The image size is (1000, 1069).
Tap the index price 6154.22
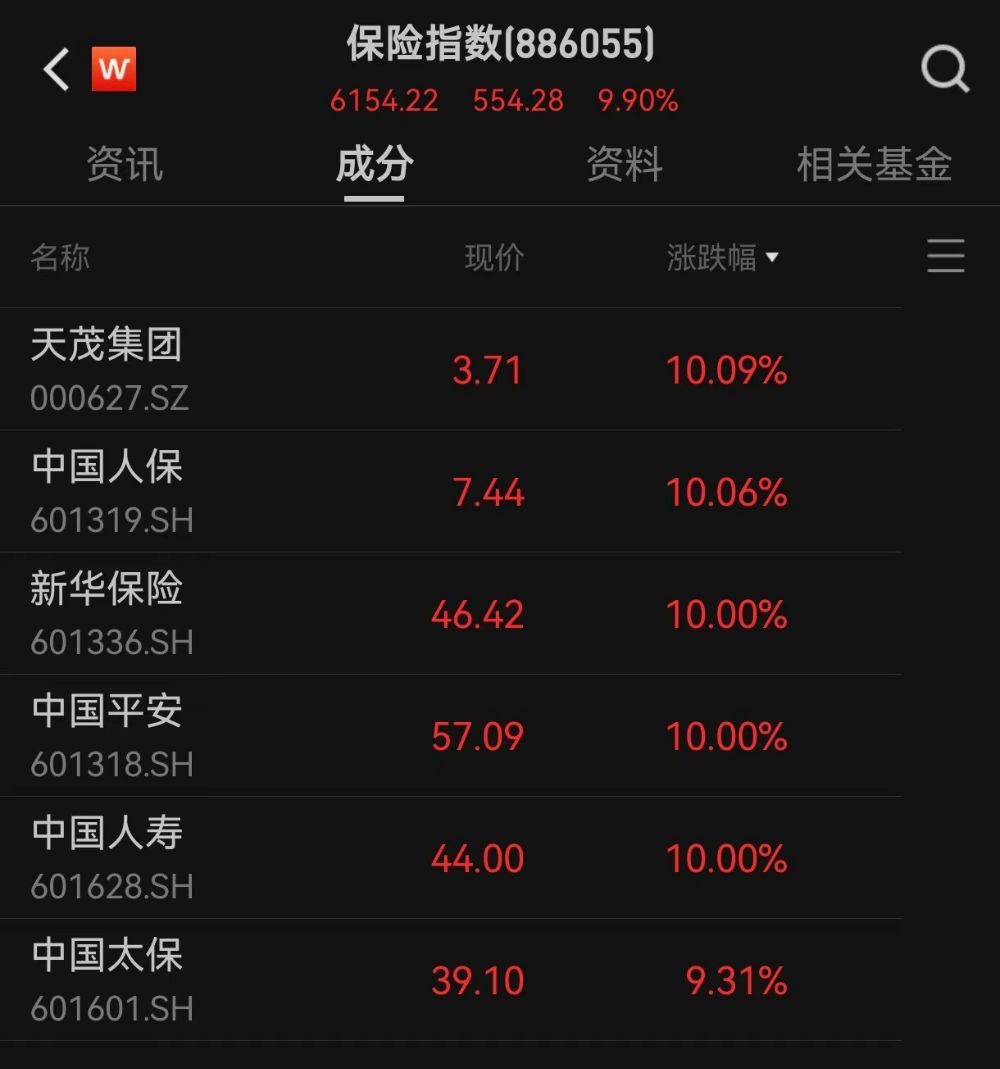click(x=384, y=100)
